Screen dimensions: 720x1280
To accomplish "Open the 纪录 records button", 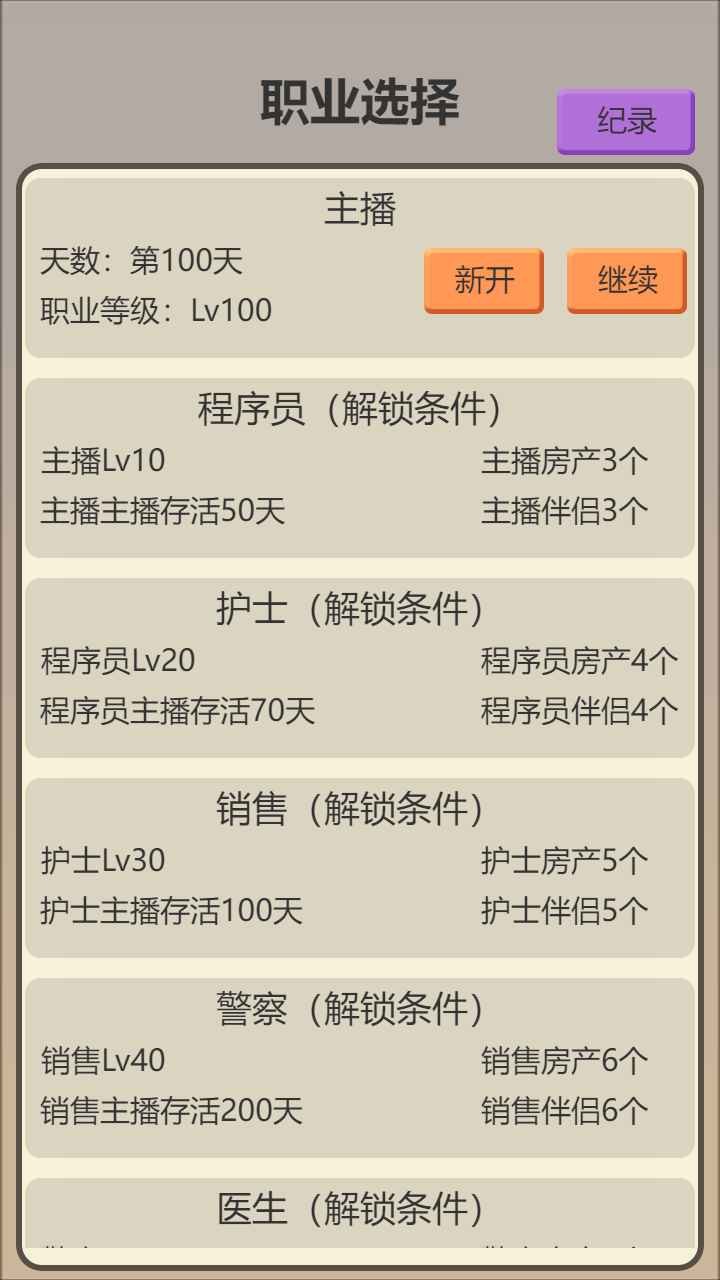I will [x=625, y=121].
